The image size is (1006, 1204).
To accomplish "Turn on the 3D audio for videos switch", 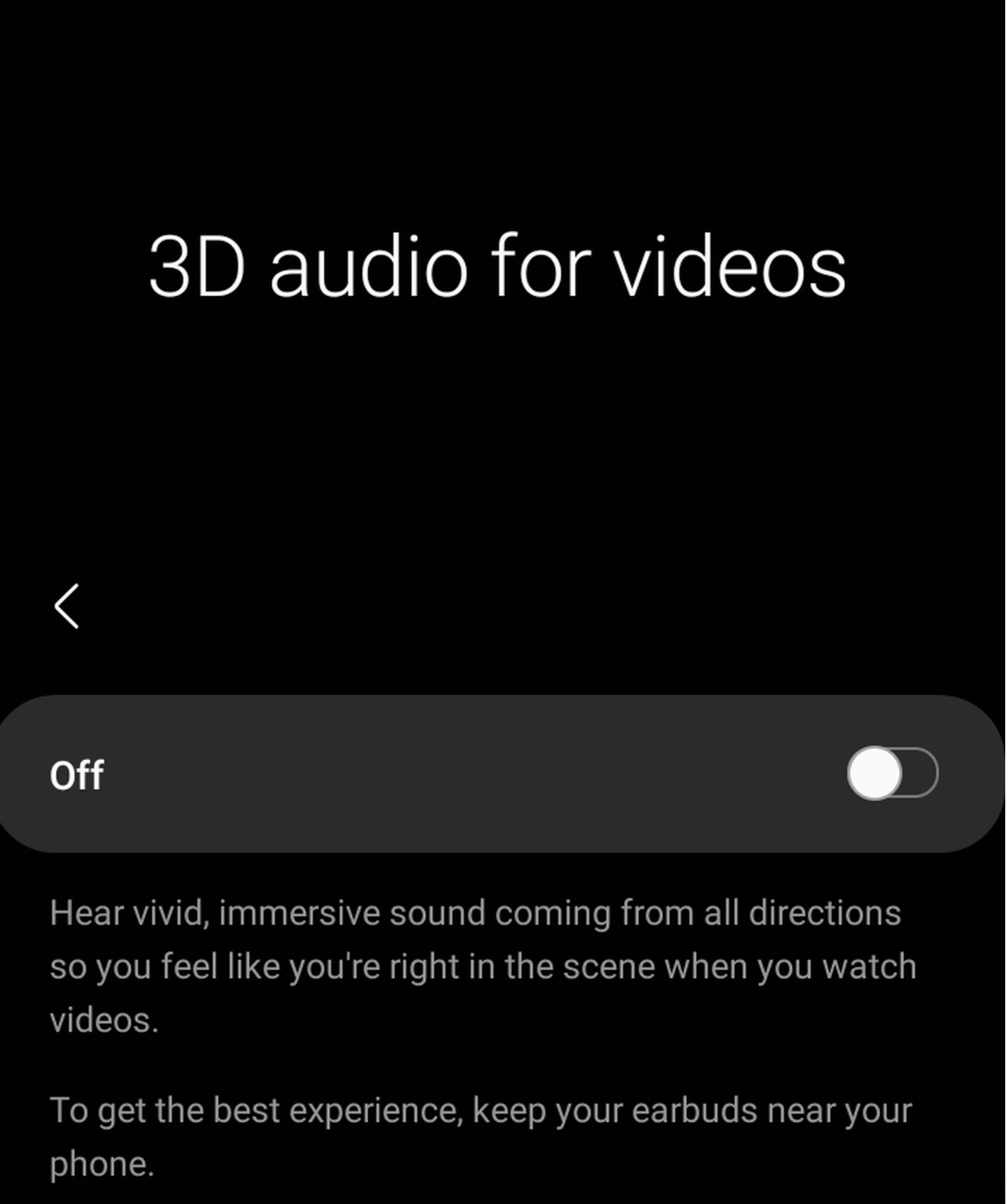I will tap(892, 773).
